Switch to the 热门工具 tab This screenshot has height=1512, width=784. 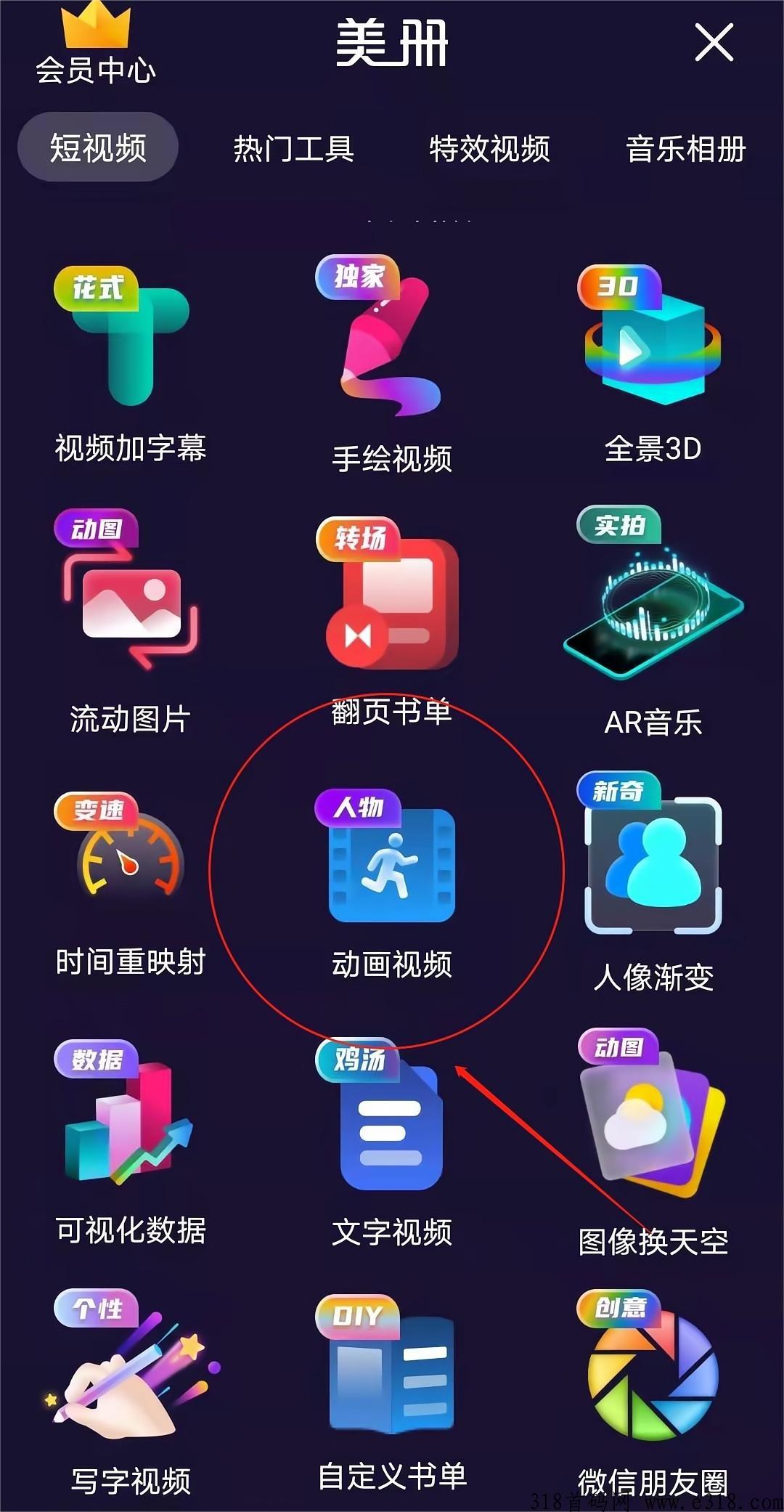293,149
